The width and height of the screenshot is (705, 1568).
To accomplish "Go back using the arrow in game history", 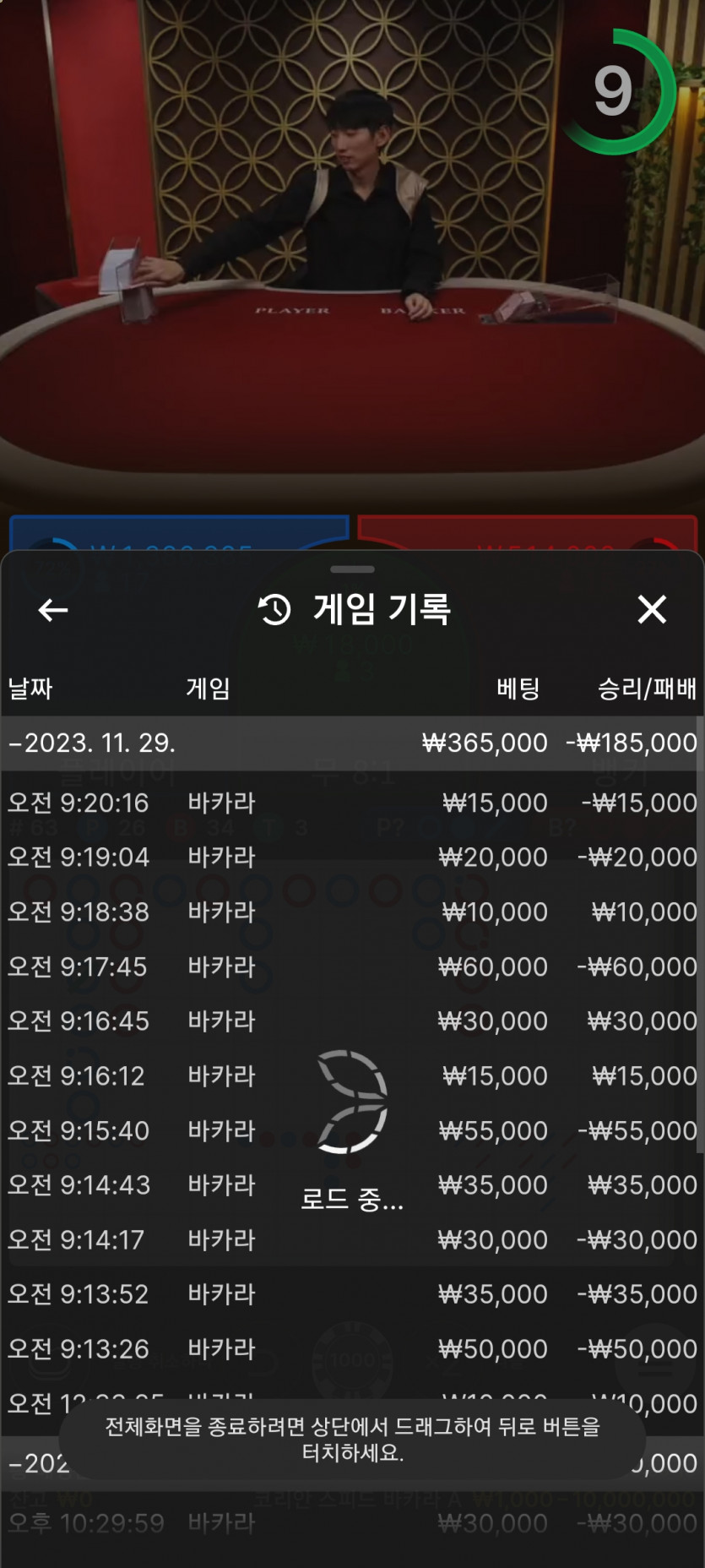I will [x=53, y=609].
